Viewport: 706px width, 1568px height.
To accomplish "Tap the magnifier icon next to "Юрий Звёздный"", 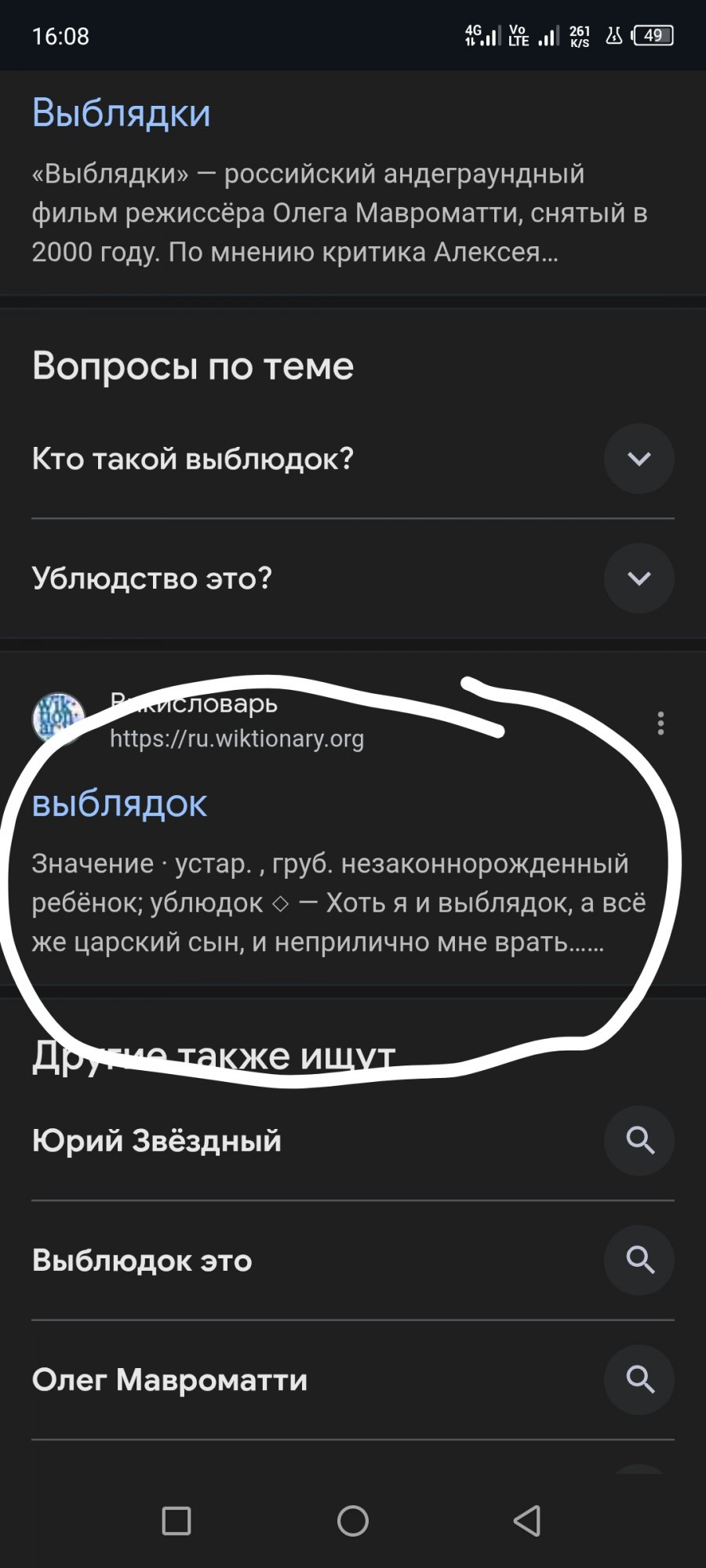I will click(x=639, y=1141).
